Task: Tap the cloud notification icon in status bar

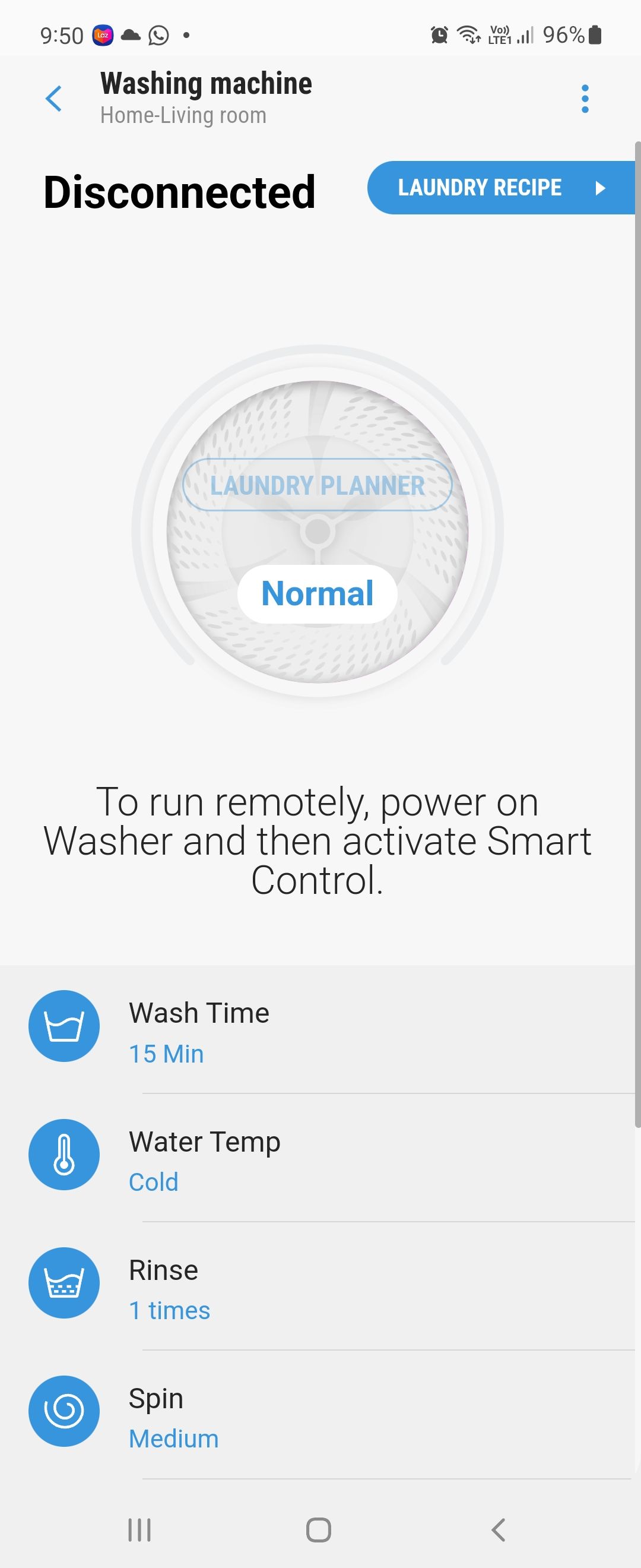Action: 131,35
